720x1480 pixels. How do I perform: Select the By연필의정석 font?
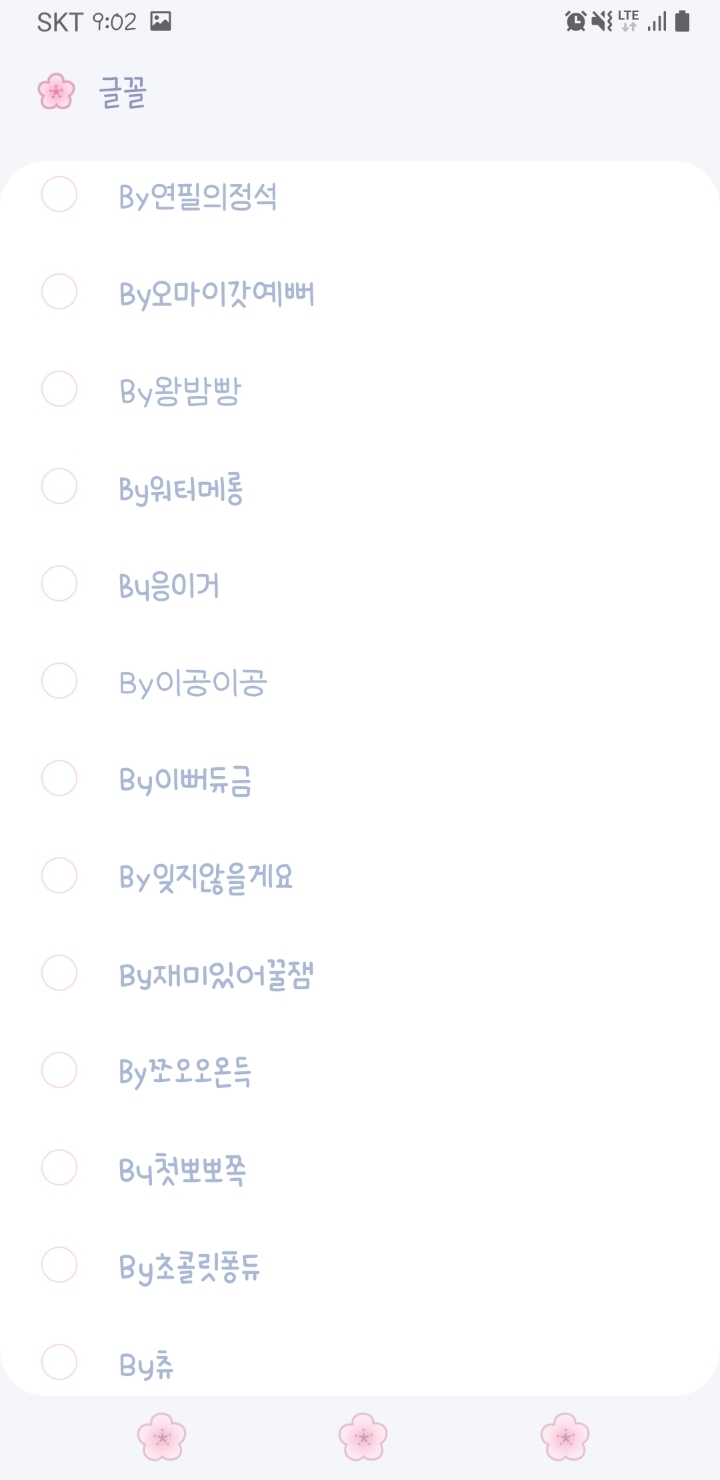coord(59,194)
